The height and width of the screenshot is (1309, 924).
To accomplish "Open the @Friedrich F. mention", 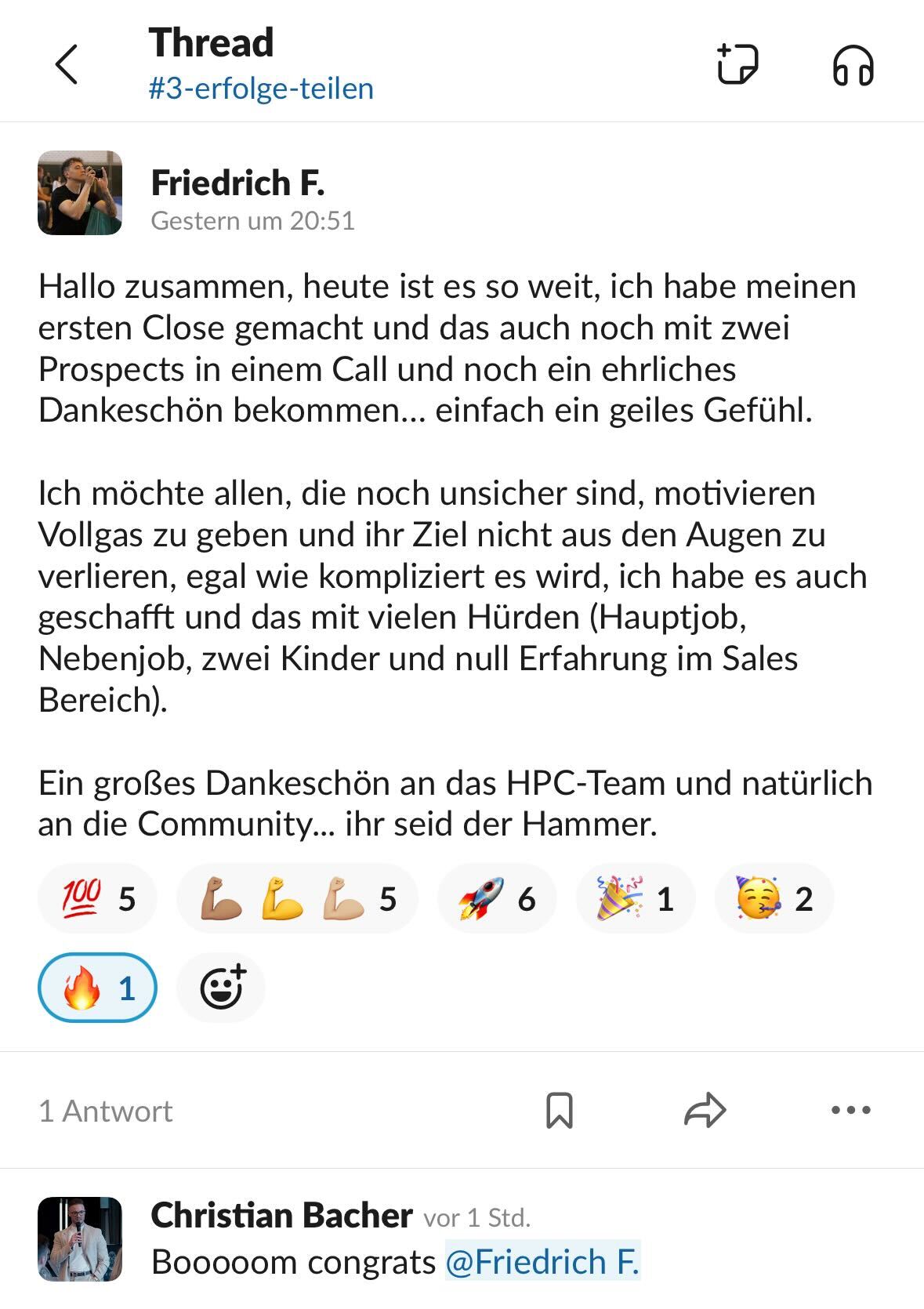I will (542, 1262).
